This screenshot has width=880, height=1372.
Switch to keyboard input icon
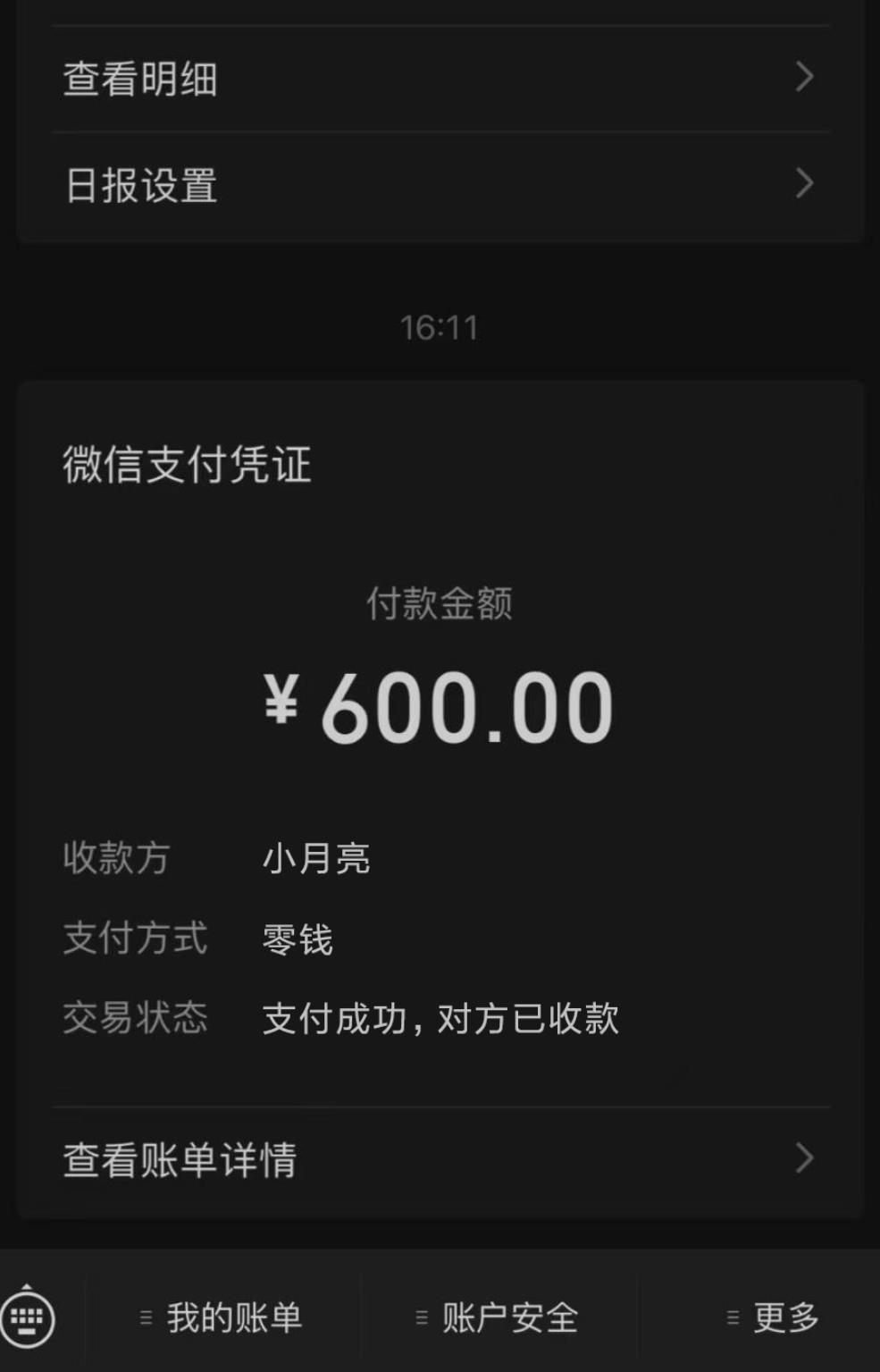coord(29,1317)
